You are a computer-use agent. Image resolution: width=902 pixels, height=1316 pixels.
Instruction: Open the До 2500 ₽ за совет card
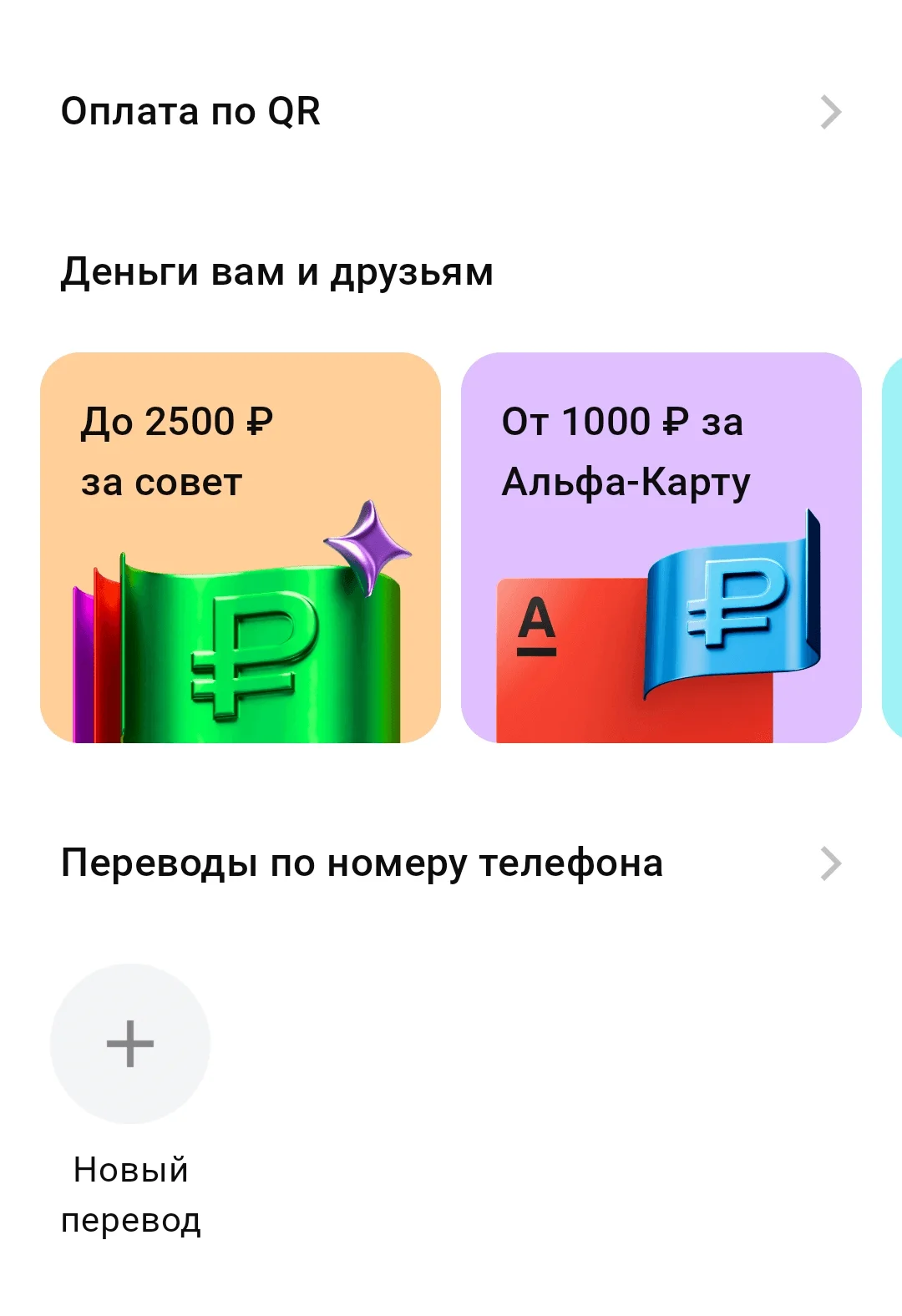click(x=241, y=547)
